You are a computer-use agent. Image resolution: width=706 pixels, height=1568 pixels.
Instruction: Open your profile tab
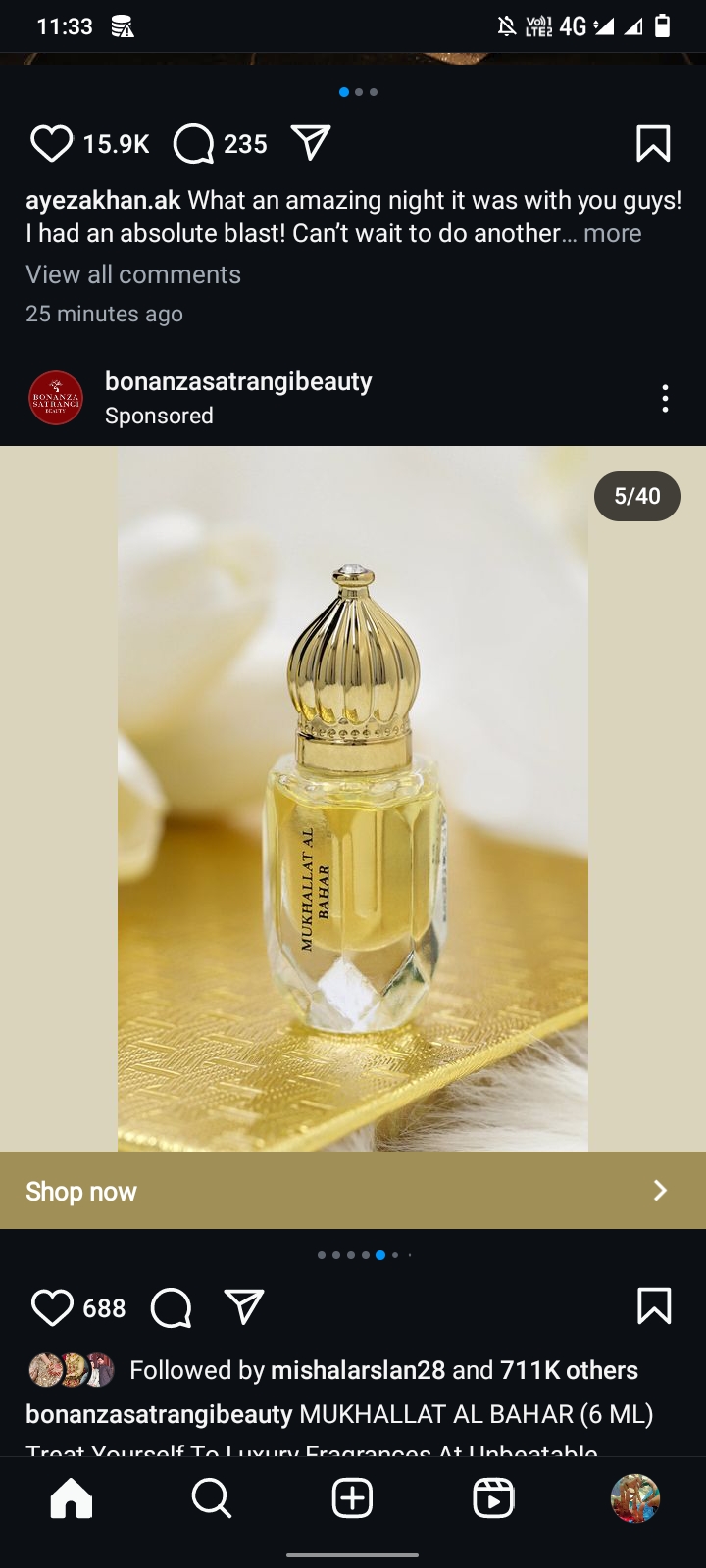(x=634, y=1497)
